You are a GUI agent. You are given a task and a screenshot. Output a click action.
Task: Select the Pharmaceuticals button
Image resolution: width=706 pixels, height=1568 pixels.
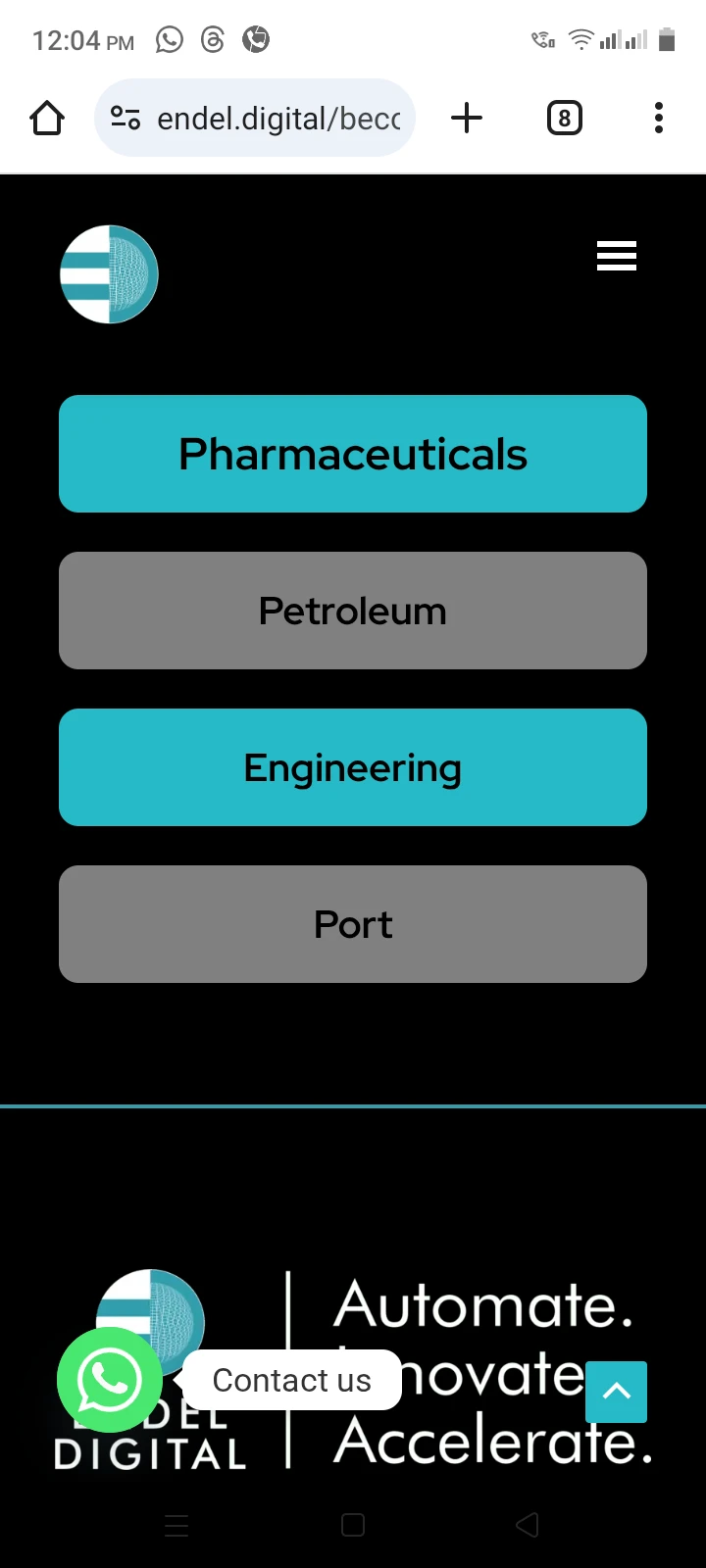(x=353, y=454)
